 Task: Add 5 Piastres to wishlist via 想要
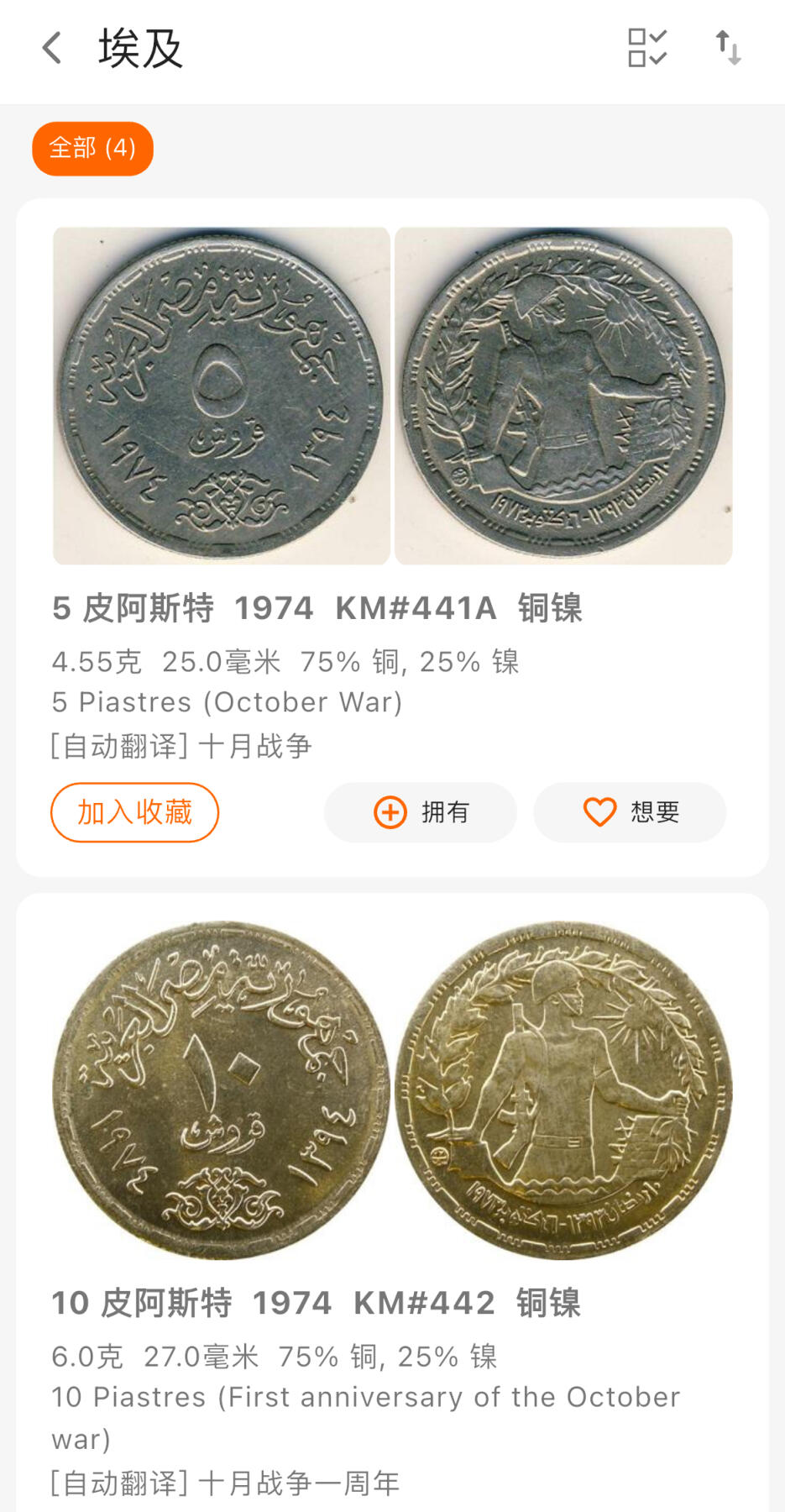tap(630, 812)
